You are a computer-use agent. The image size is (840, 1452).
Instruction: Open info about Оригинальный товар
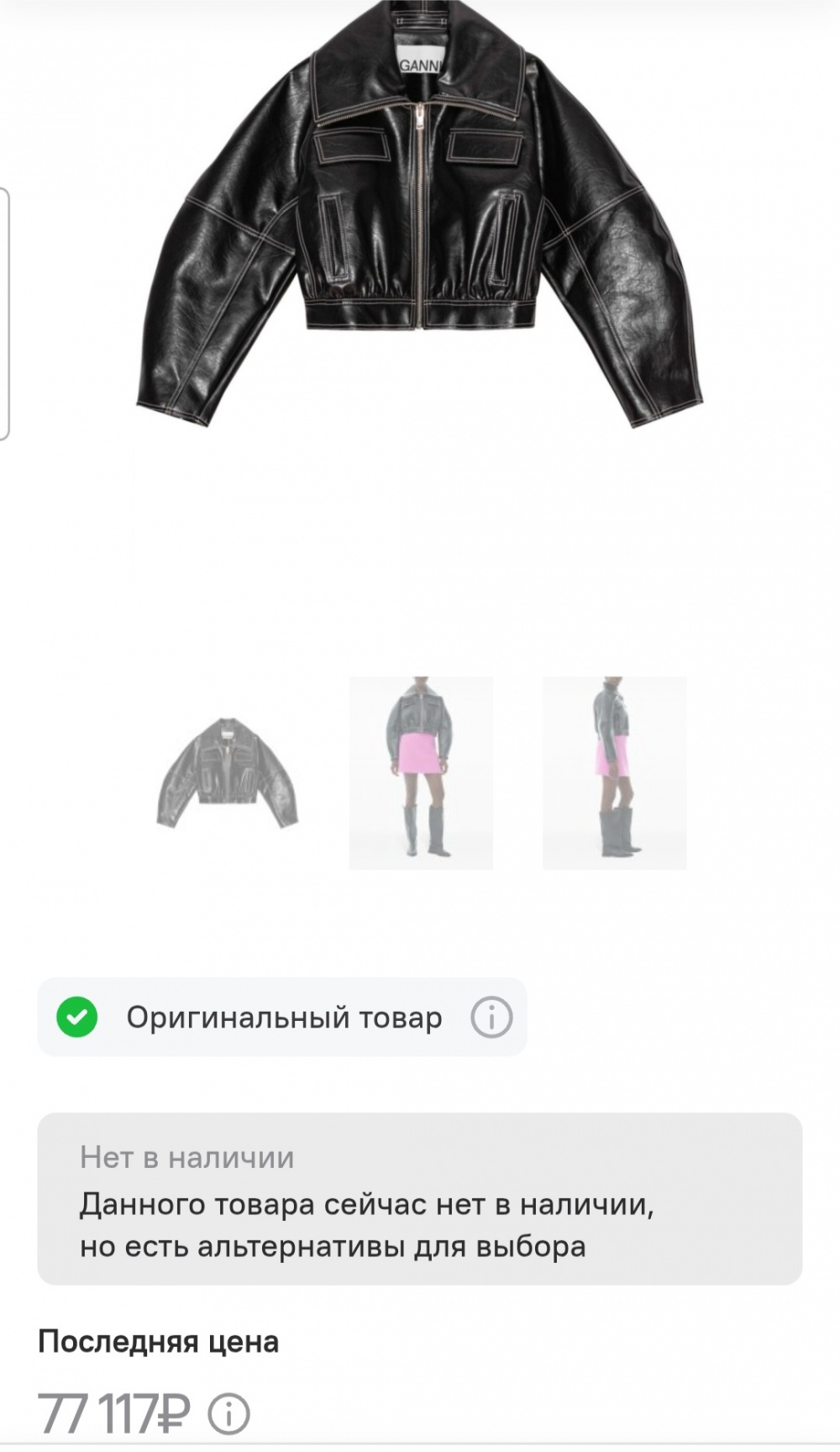(491, 1018)
